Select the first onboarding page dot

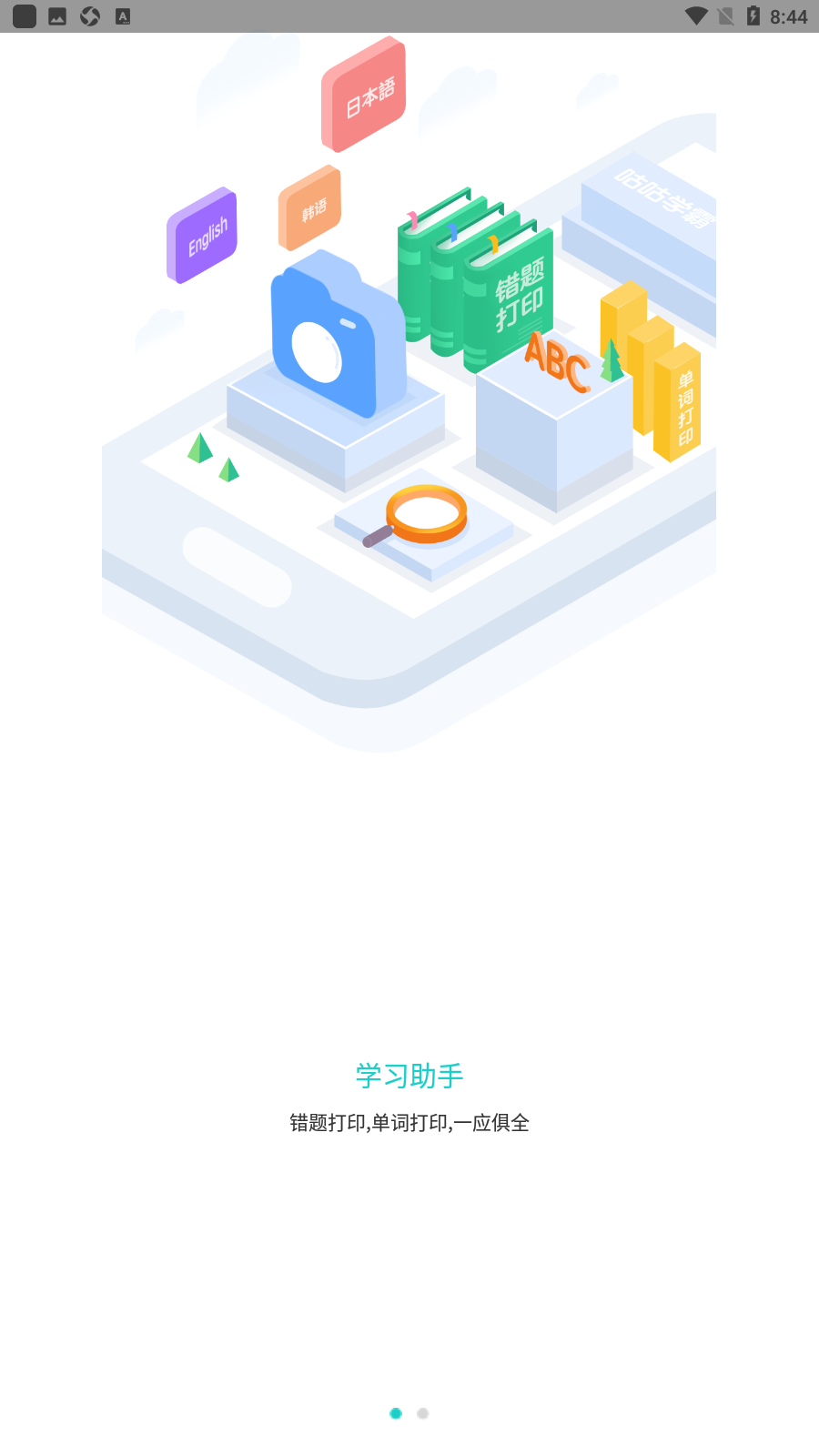[x=396, y=1413]
